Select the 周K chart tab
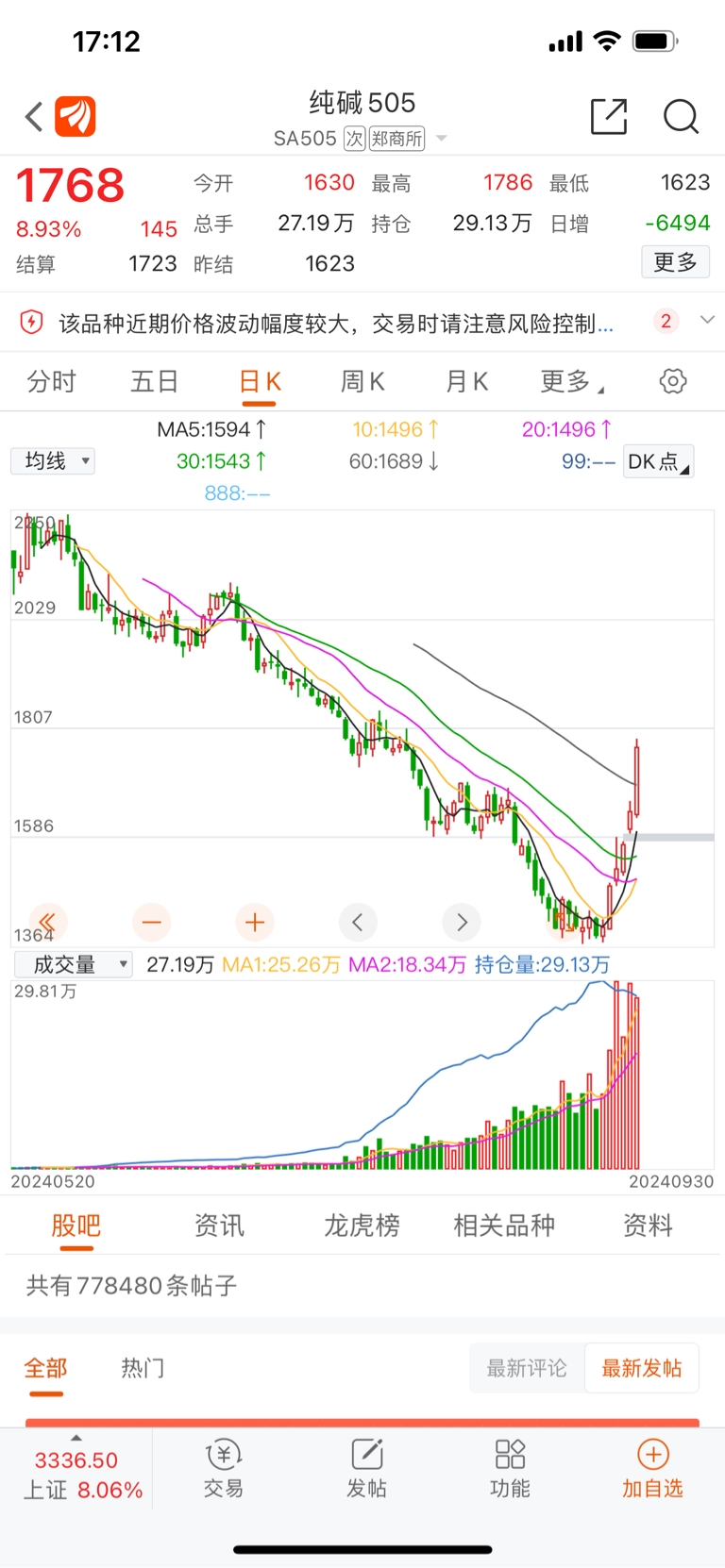 tap(362, 382)
